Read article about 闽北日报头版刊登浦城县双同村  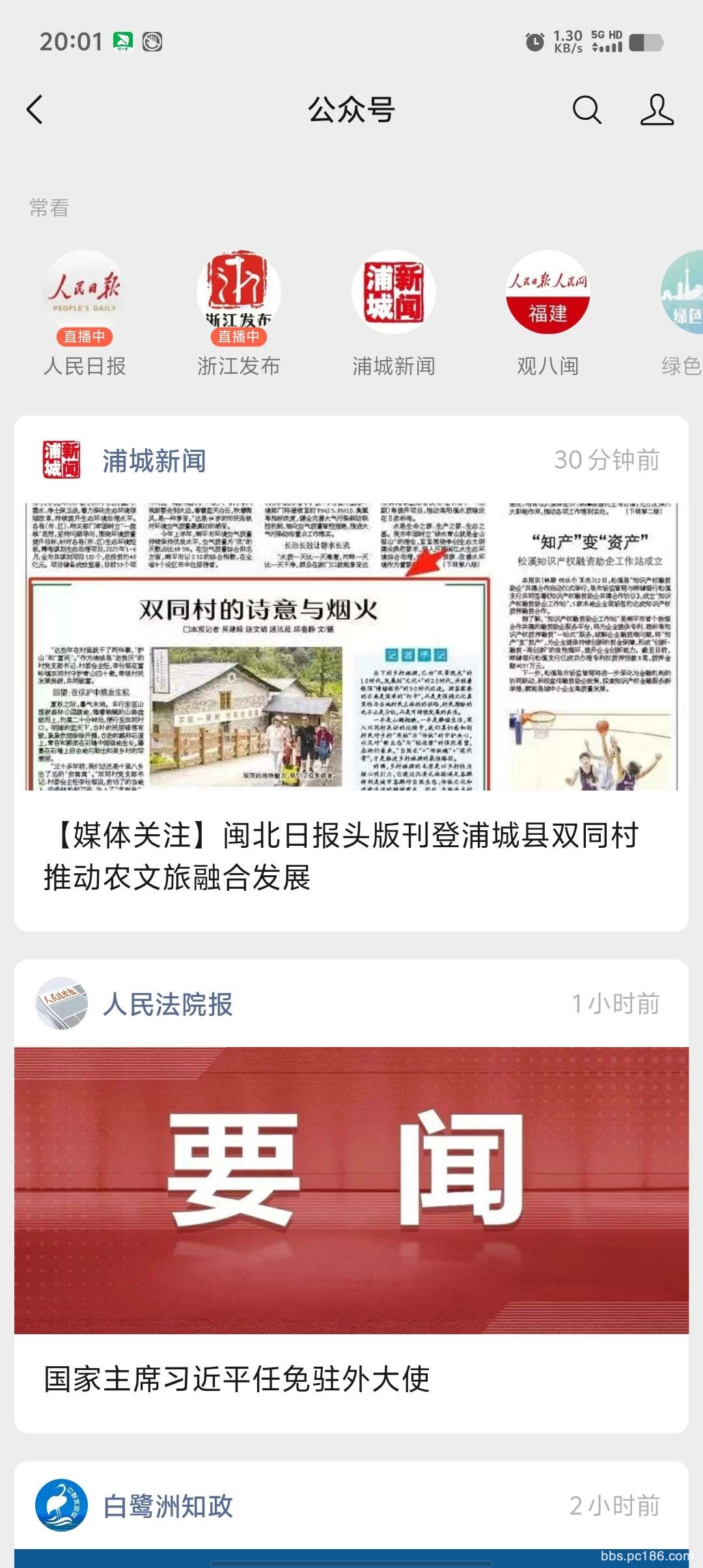click(x=341, y=856)
